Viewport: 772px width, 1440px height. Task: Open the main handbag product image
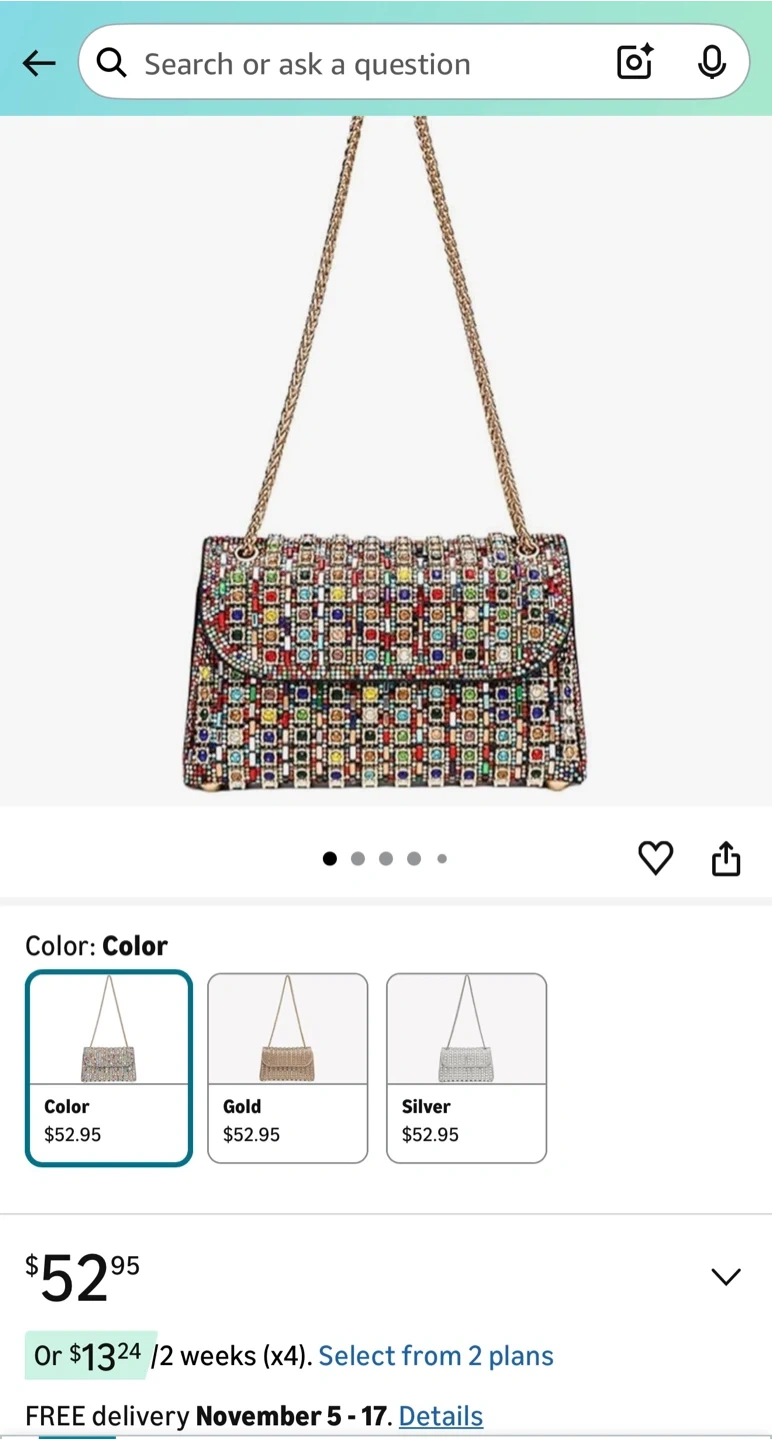386,460
